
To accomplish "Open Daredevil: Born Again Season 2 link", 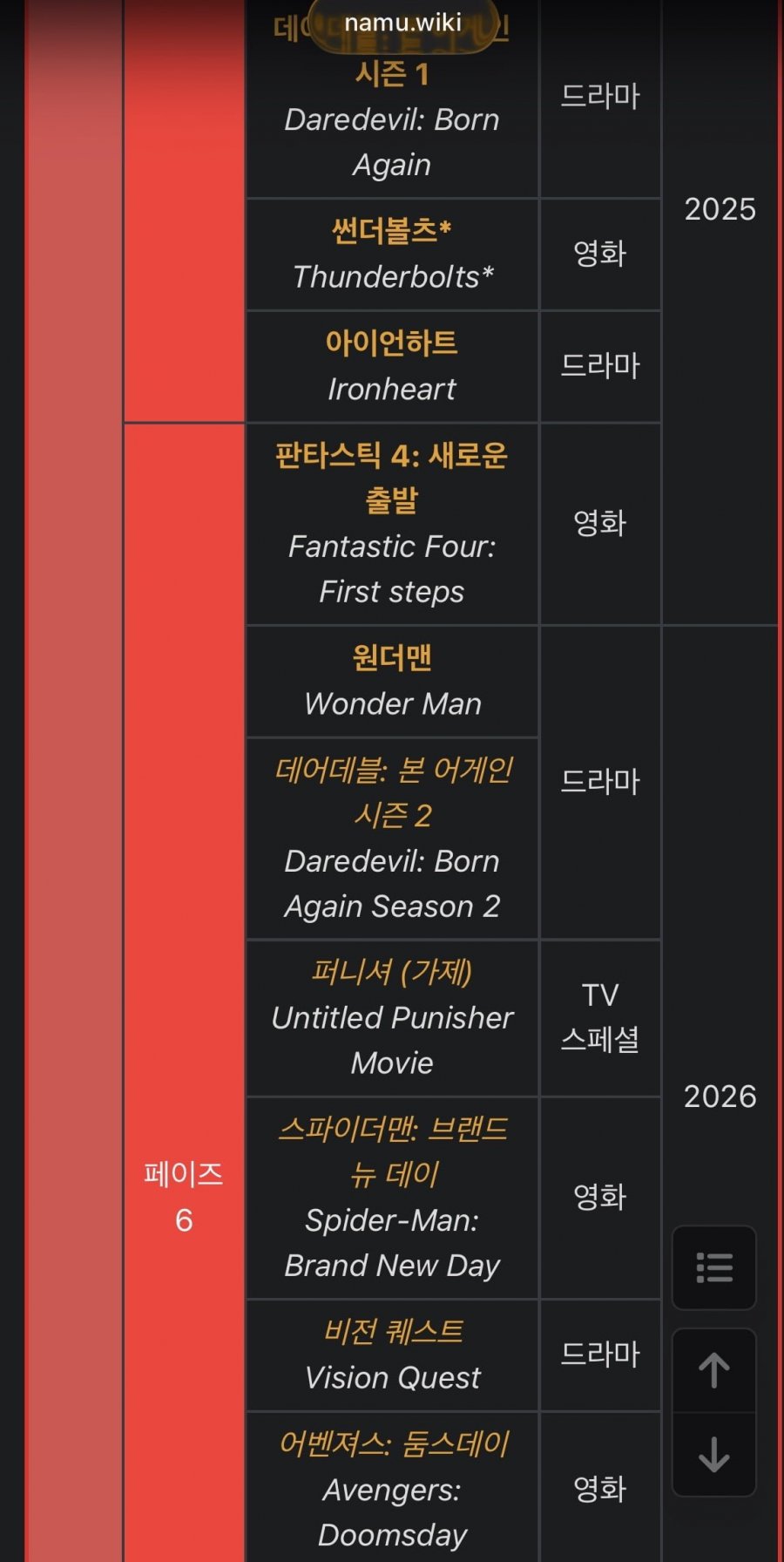I will [391, 791].
